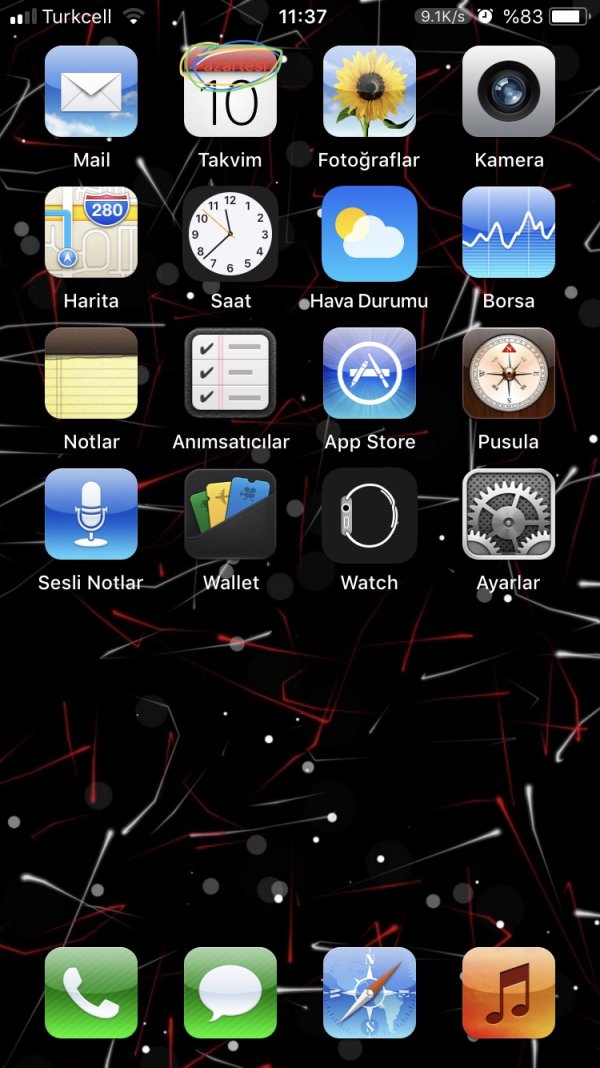Open the Wallet app
The image size is (600, 1068).
230,515
